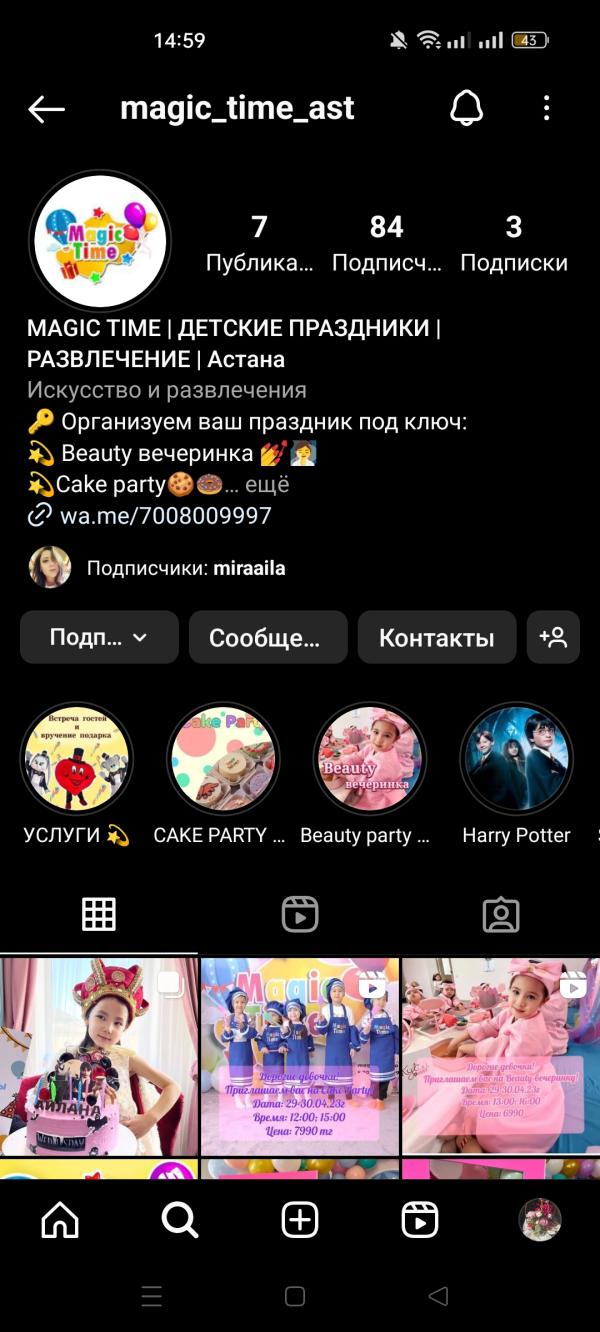This screenshot has height=1332, width=600.
Task: Go back using the top arrow
Action: (x=46, y=109)
